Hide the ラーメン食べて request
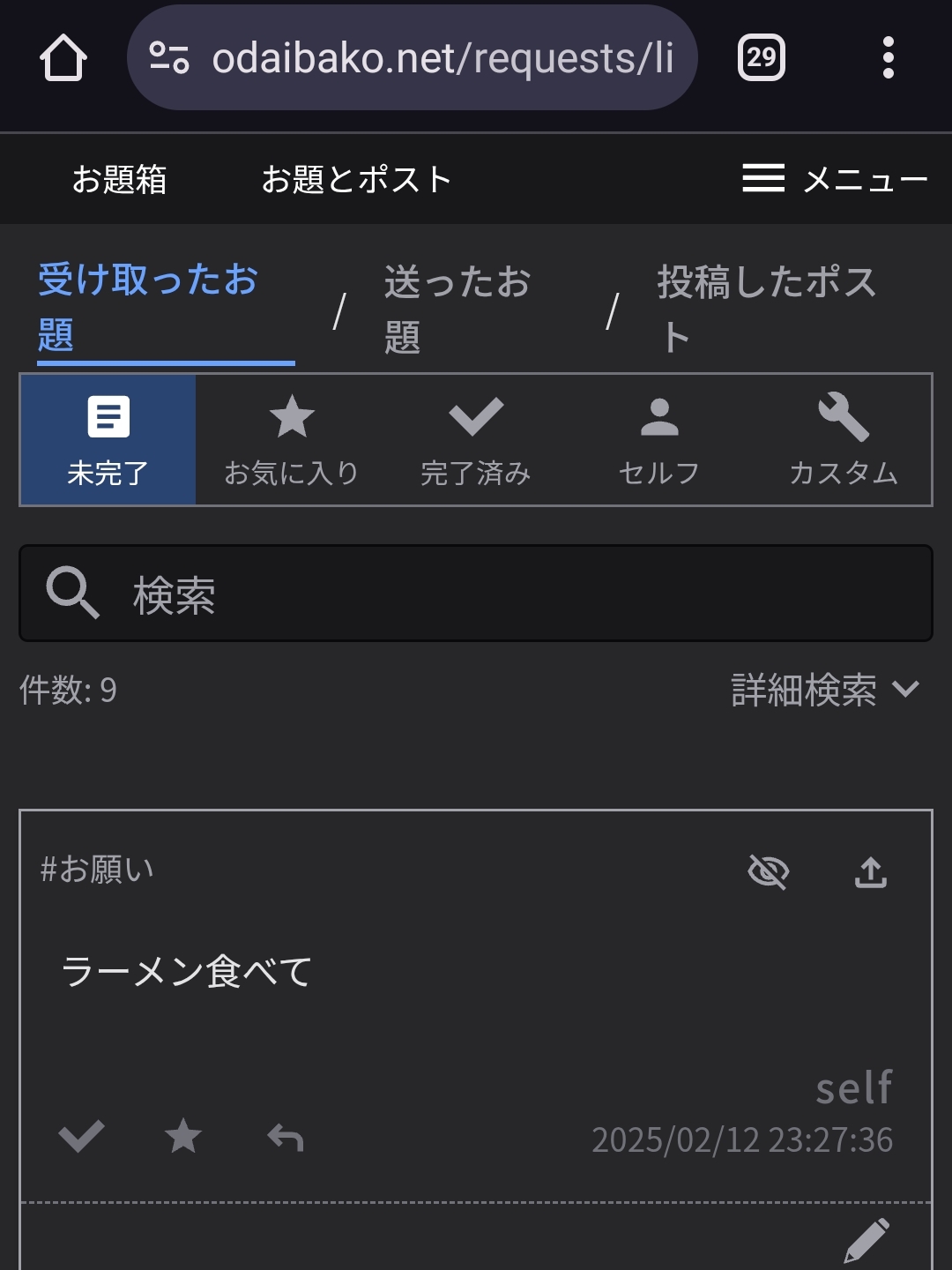The image size is (952, 1270). [768, 872]
